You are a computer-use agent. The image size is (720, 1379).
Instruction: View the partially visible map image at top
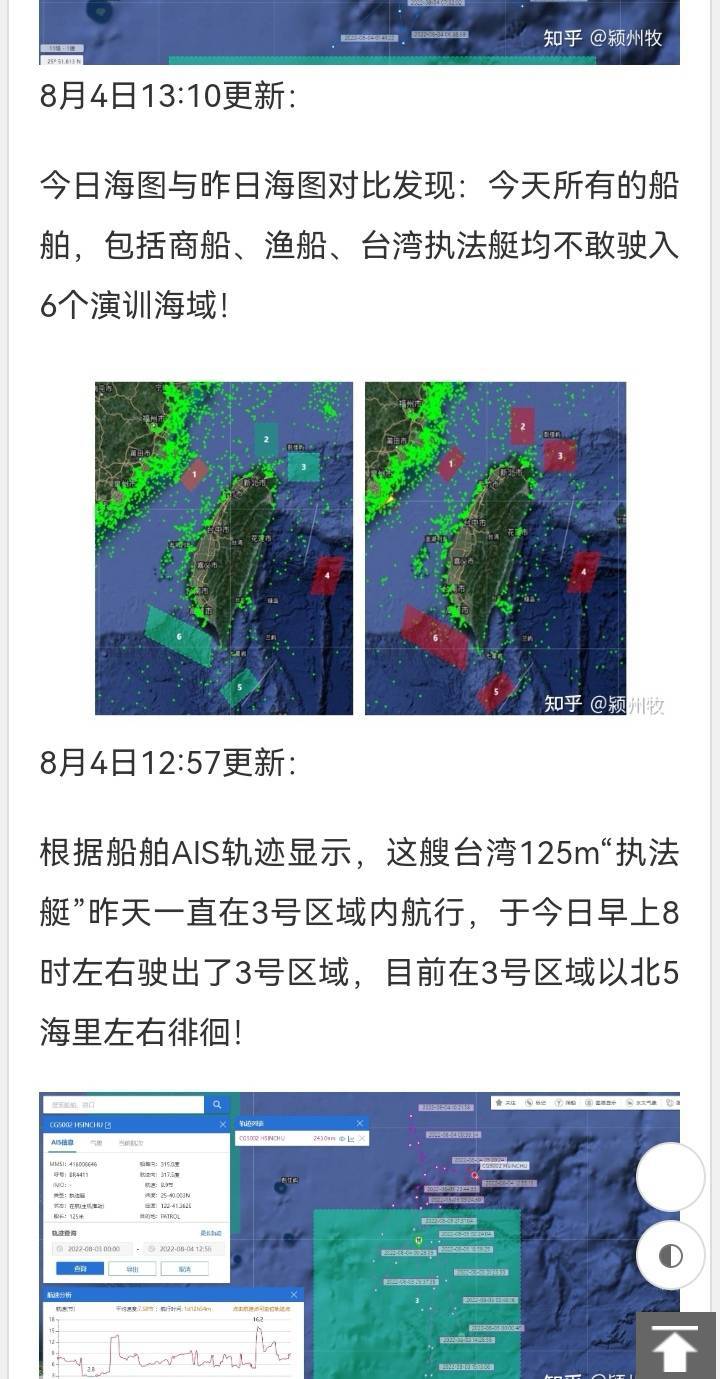(x=360, y=32)
